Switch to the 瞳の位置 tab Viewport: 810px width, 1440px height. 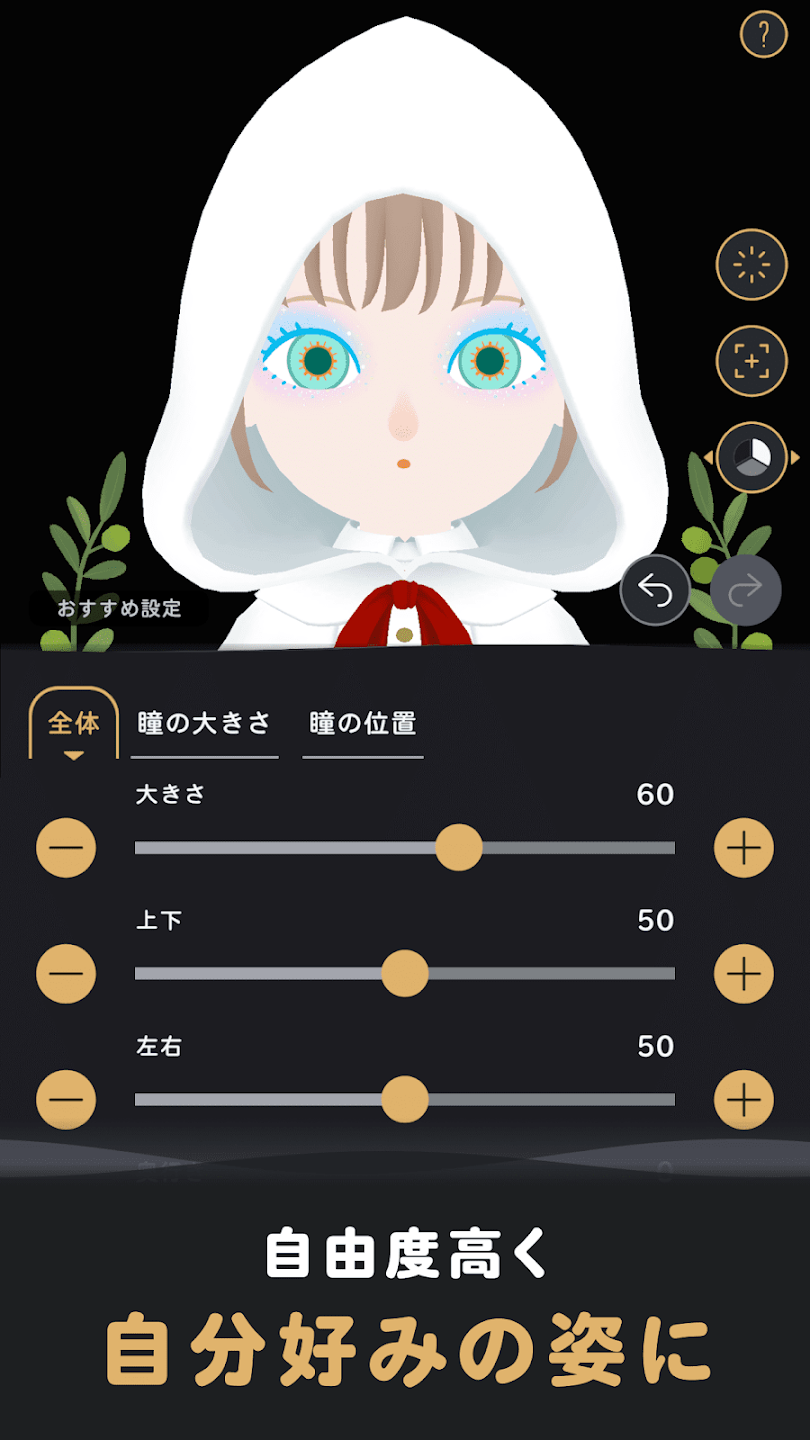362,724
